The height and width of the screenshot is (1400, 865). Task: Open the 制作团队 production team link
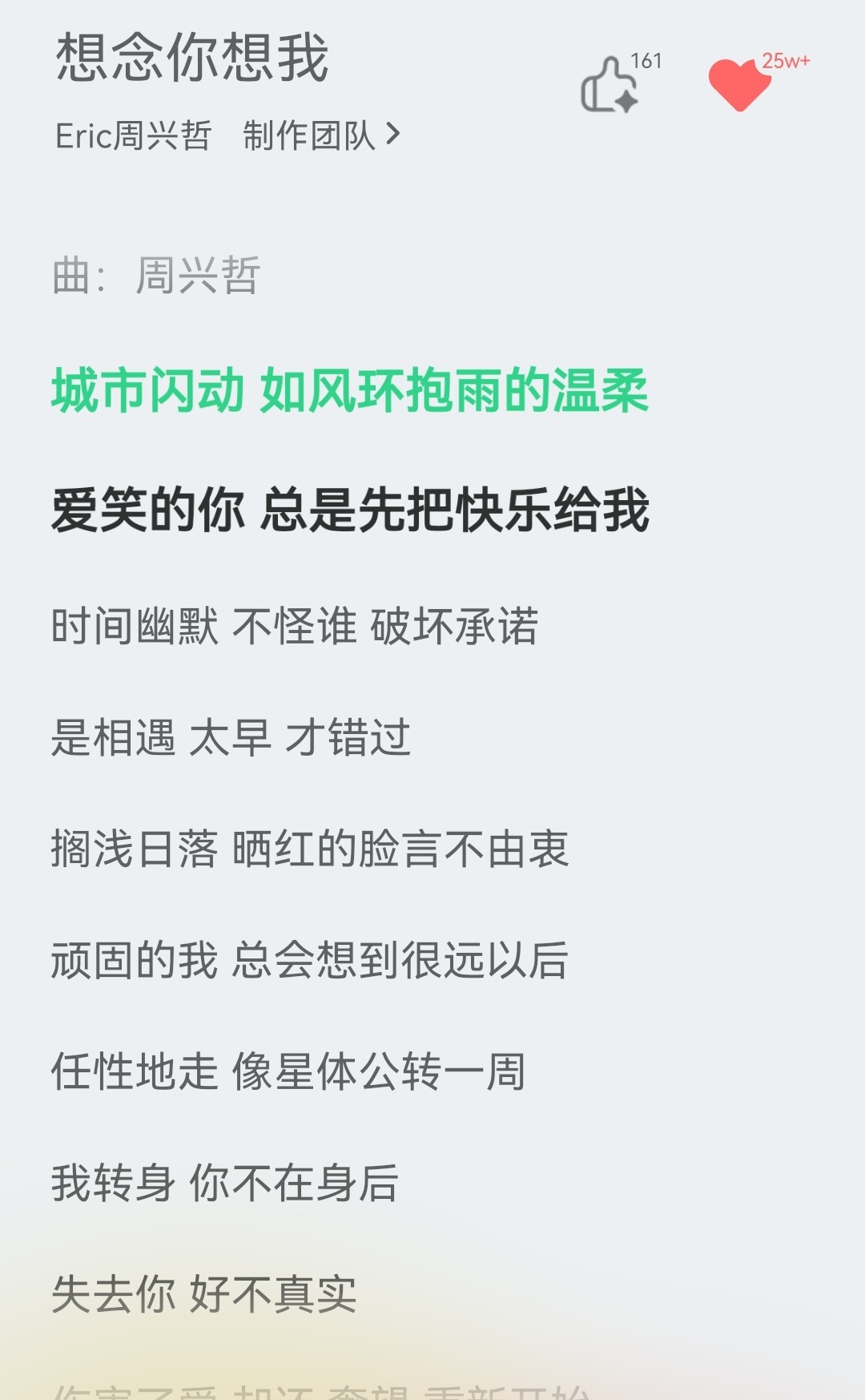tap(322, 135)
